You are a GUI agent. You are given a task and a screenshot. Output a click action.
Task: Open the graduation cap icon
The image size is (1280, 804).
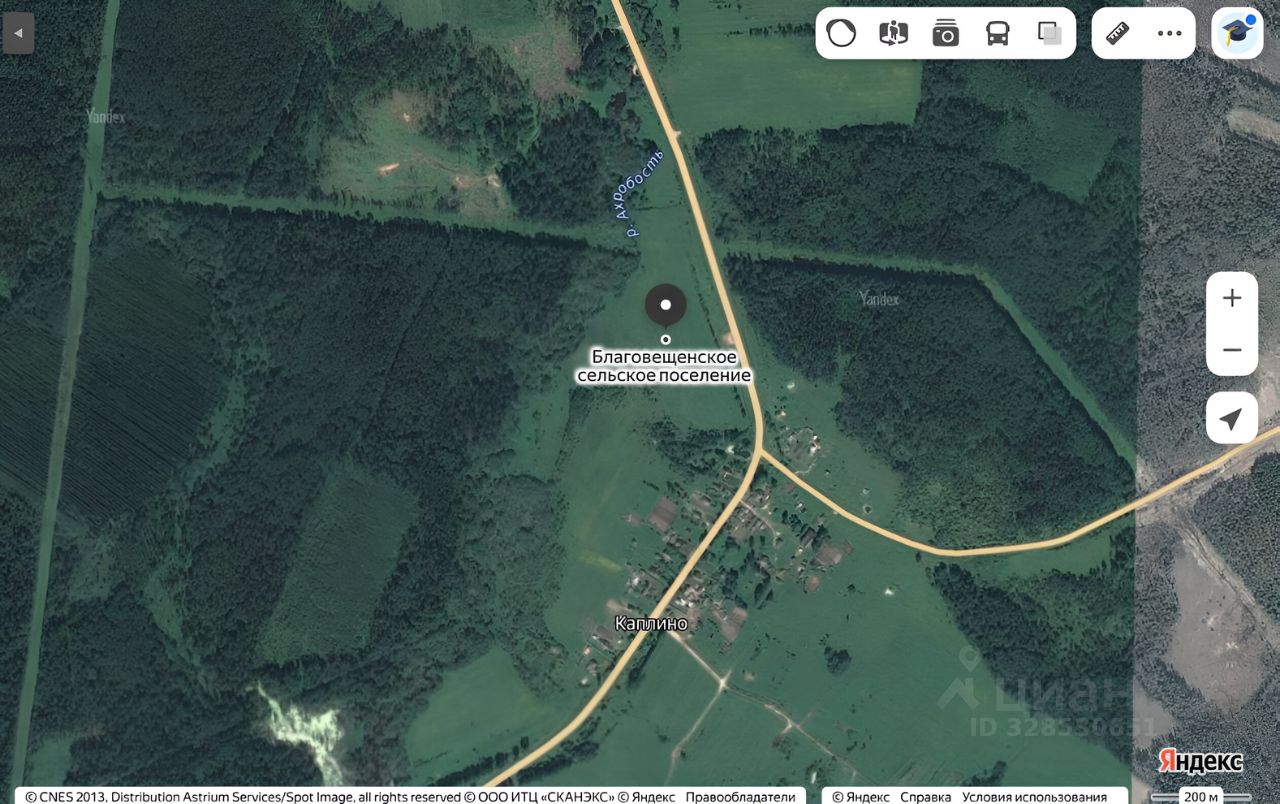(1237, 33)
